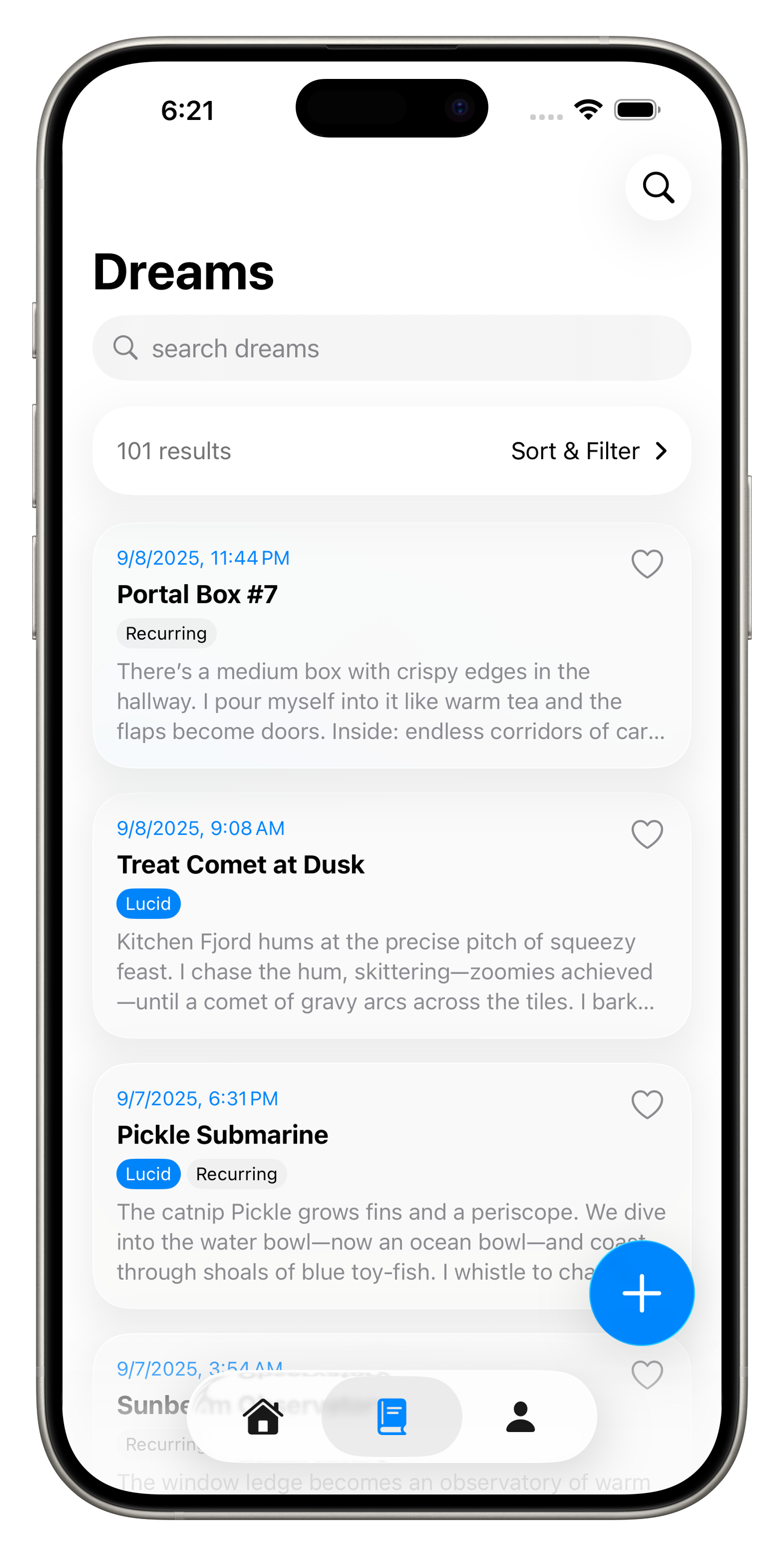Switch to the Home tab
Viewport: 784px width, 1556px height.
coord(263,1417)
